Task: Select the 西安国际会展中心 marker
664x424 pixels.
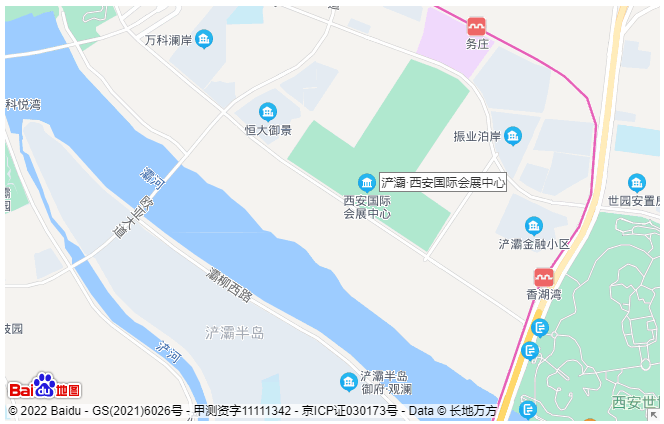Action: pyautogui.click(x=367, y=181)
